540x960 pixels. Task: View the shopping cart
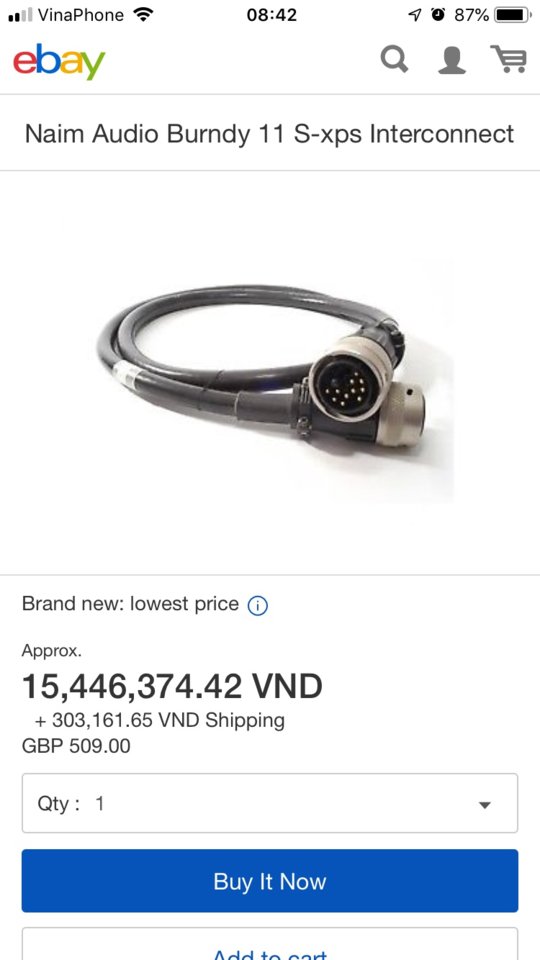[x=509, y=59]
